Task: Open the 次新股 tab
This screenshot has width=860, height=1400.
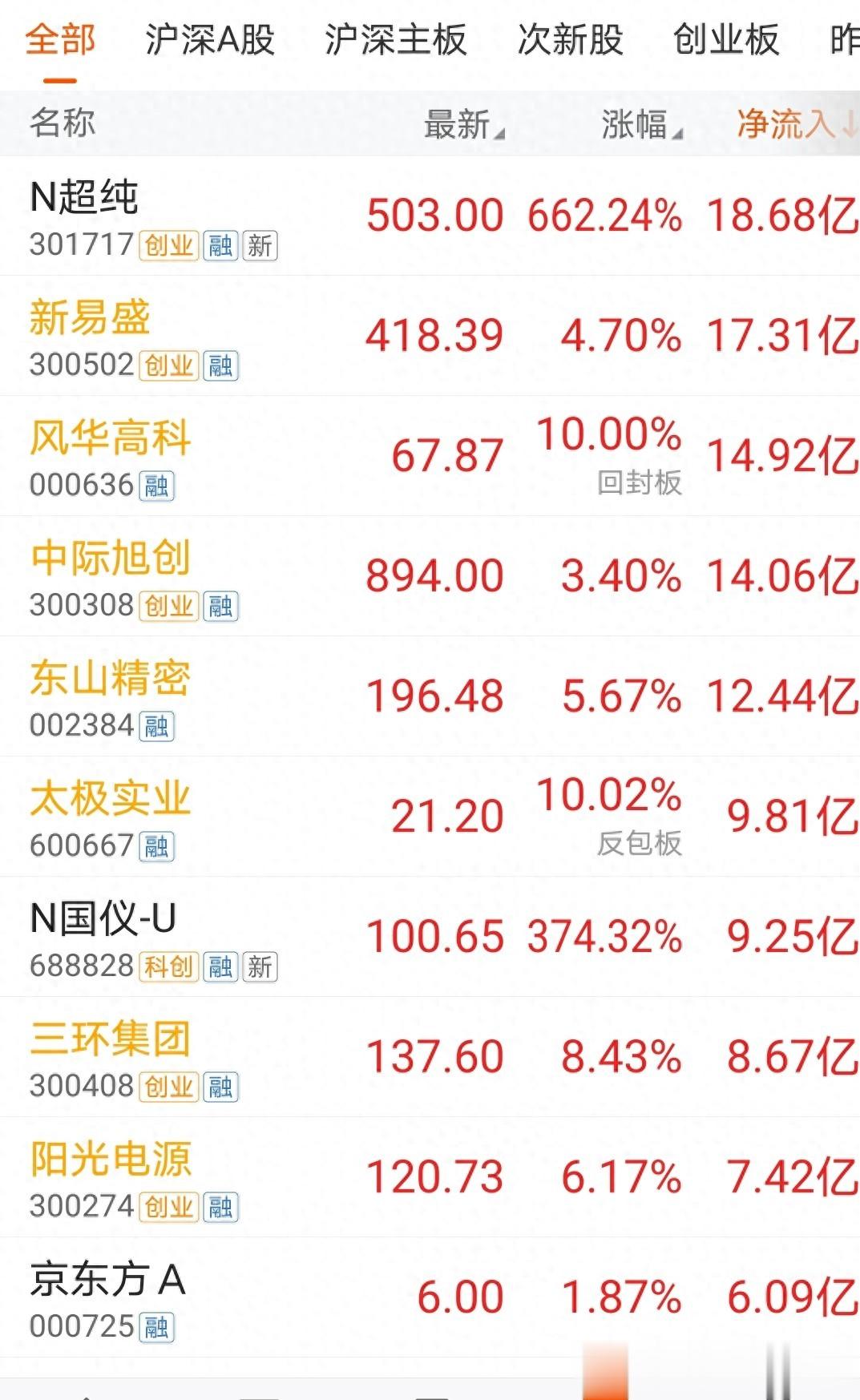Action: coord(570,40)
